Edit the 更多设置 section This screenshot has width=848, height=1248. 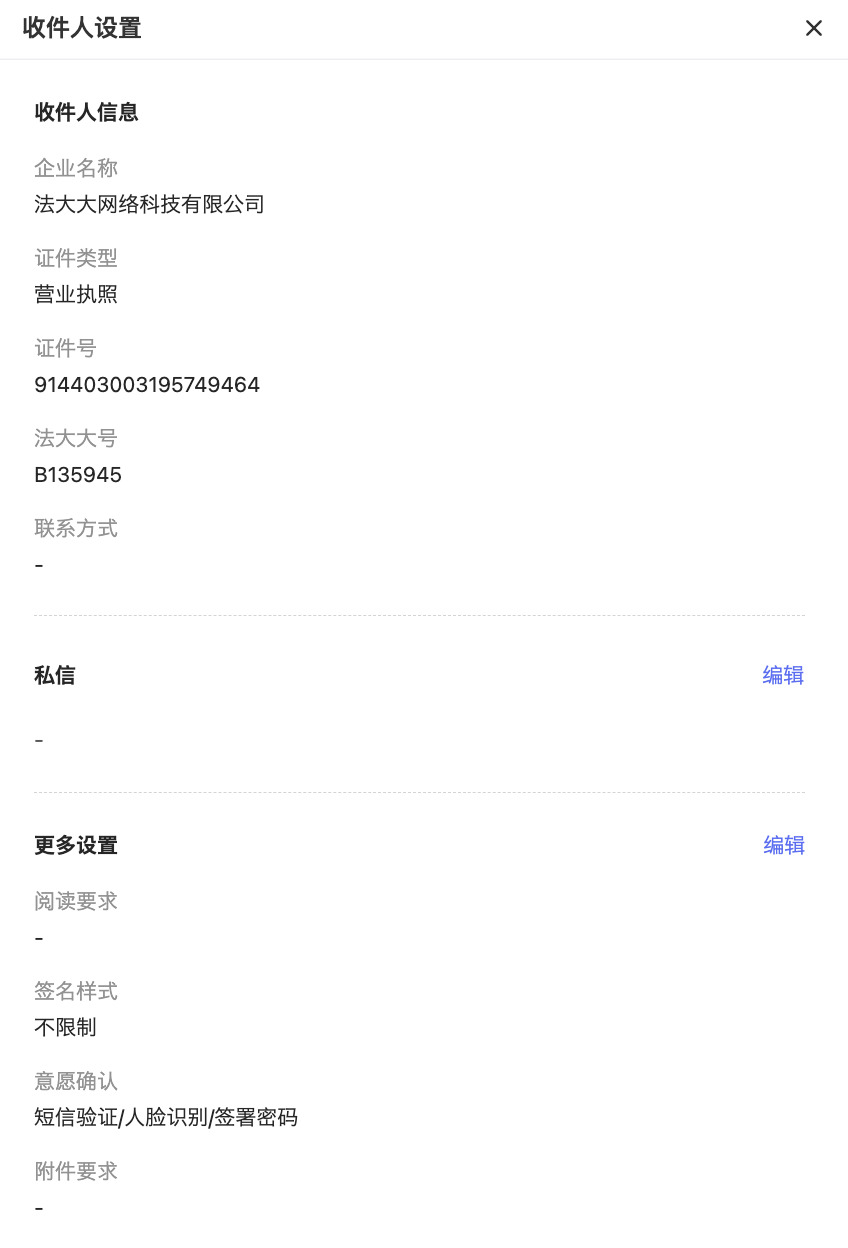pos(784,845)
